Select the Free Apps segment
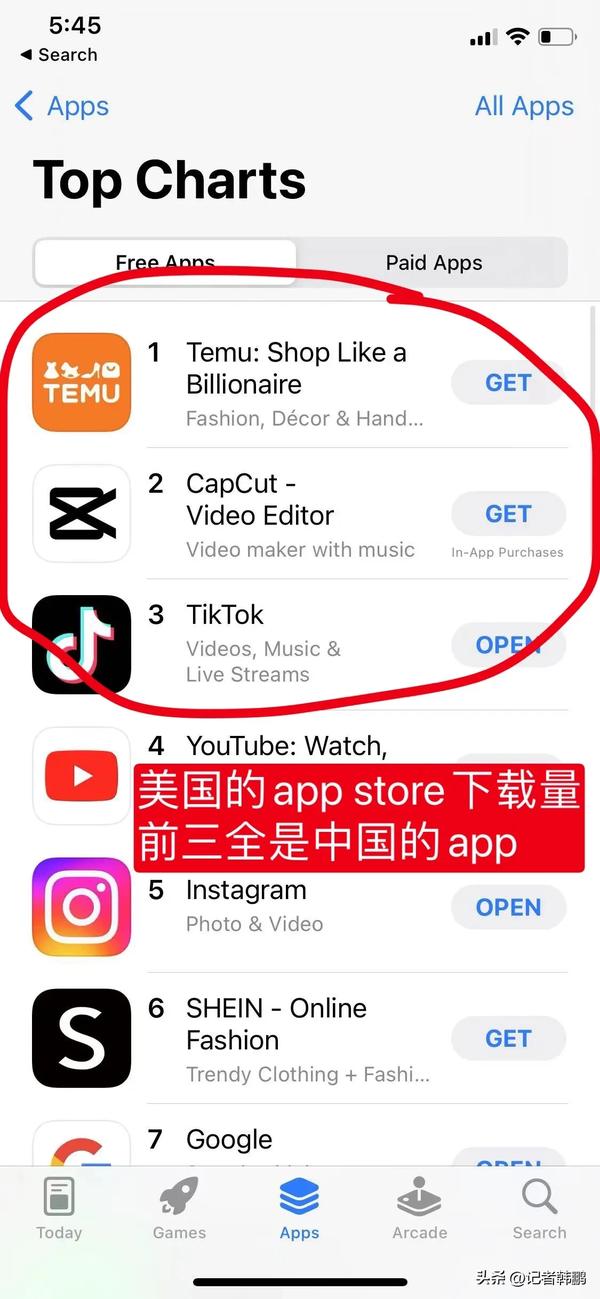Image resolution: width=600 pixels, height=1299 pixels. [x=165, y=263]
